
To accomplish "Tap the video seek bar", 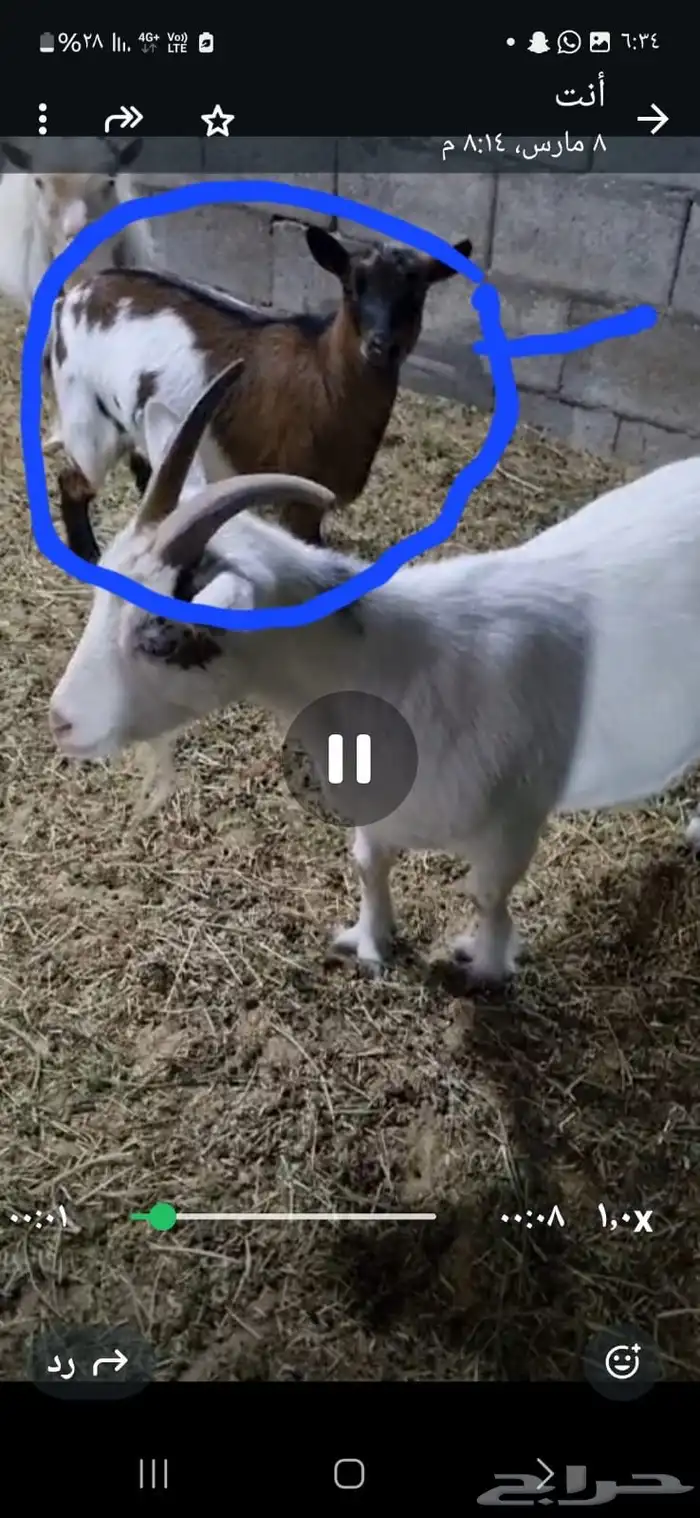I will 300,1216.
